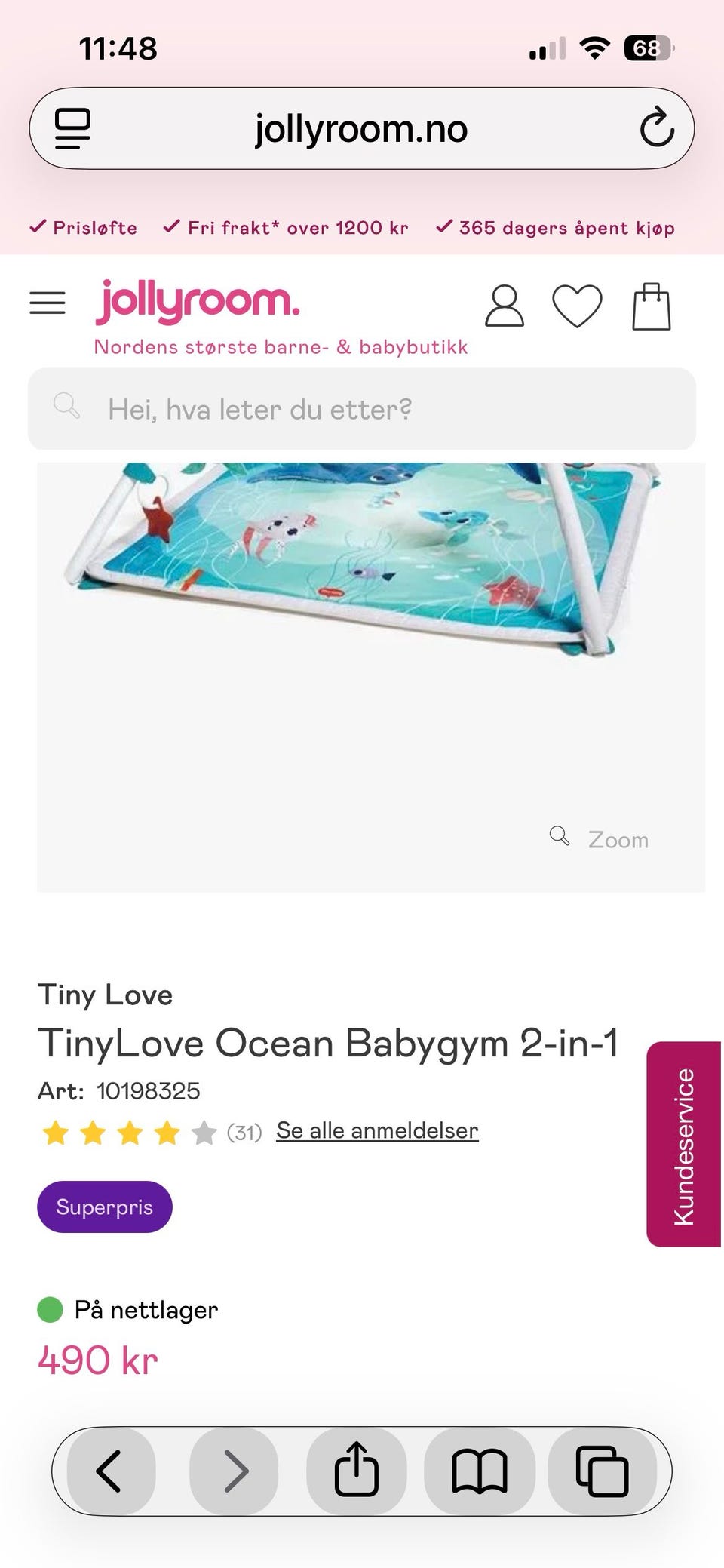Share this page
Viewport: 724px width, 1568px height.
coord(357,1471)
